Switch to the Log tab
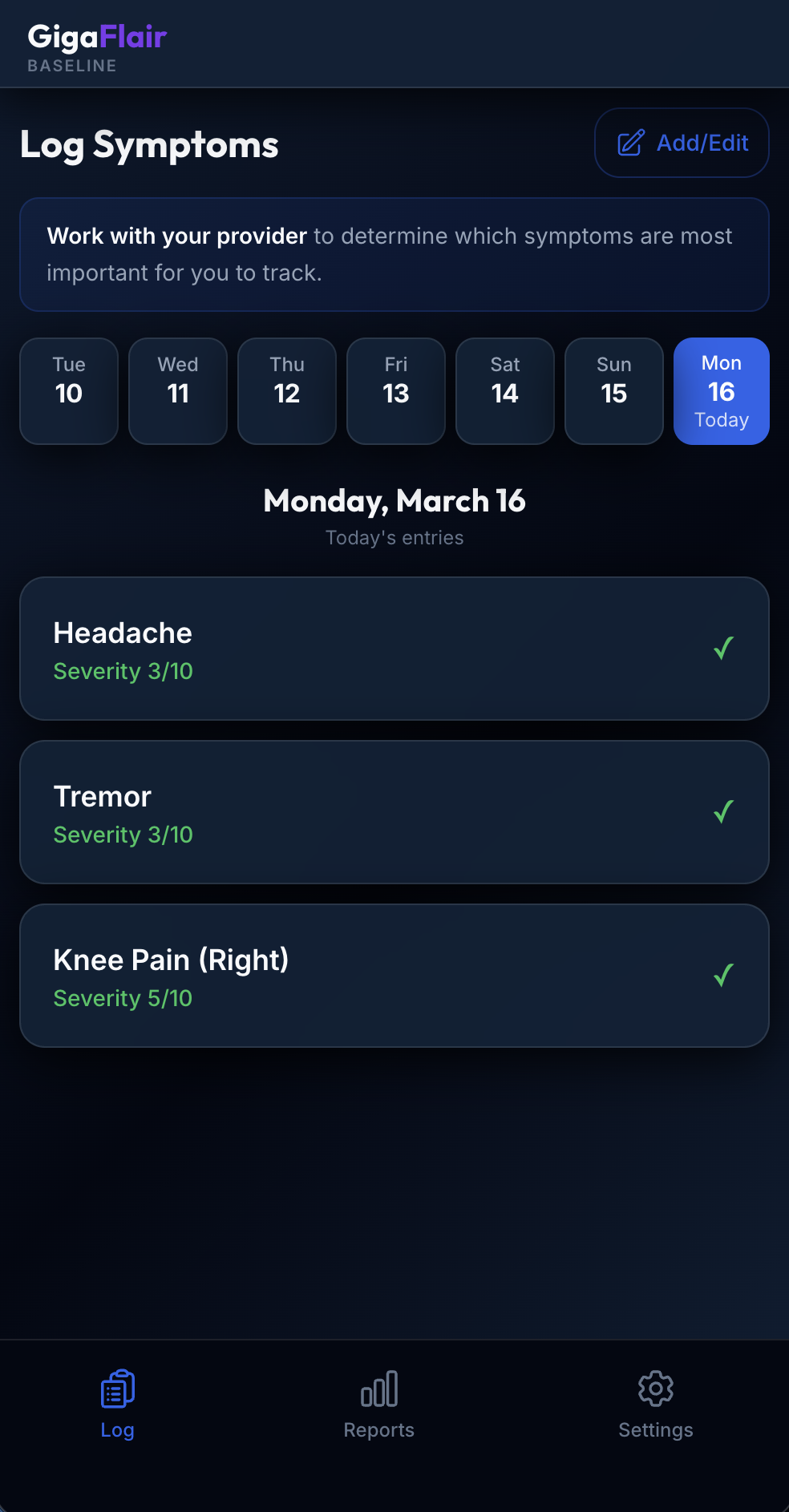 (x=117, y=1404)
